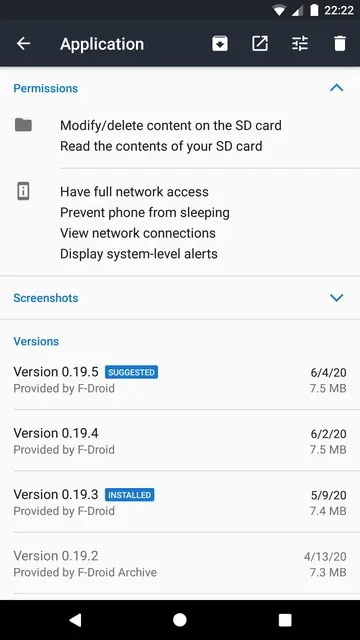Select installed Version 0.19.3
This screenshot has width=360, height=640.
point(180,502)
